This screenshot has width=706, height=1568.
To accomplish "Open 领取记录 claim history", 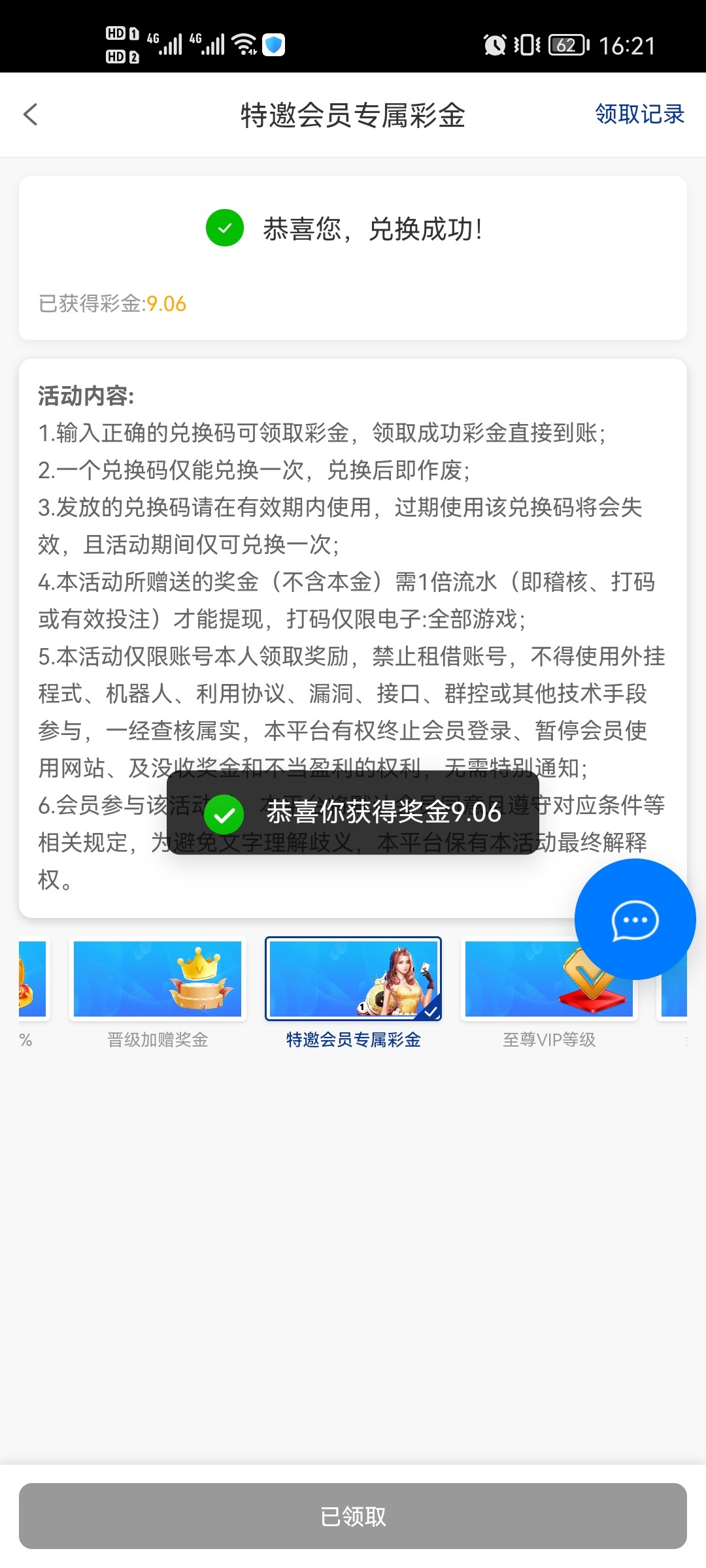I will pyautogui.click(x=639, y=114).
